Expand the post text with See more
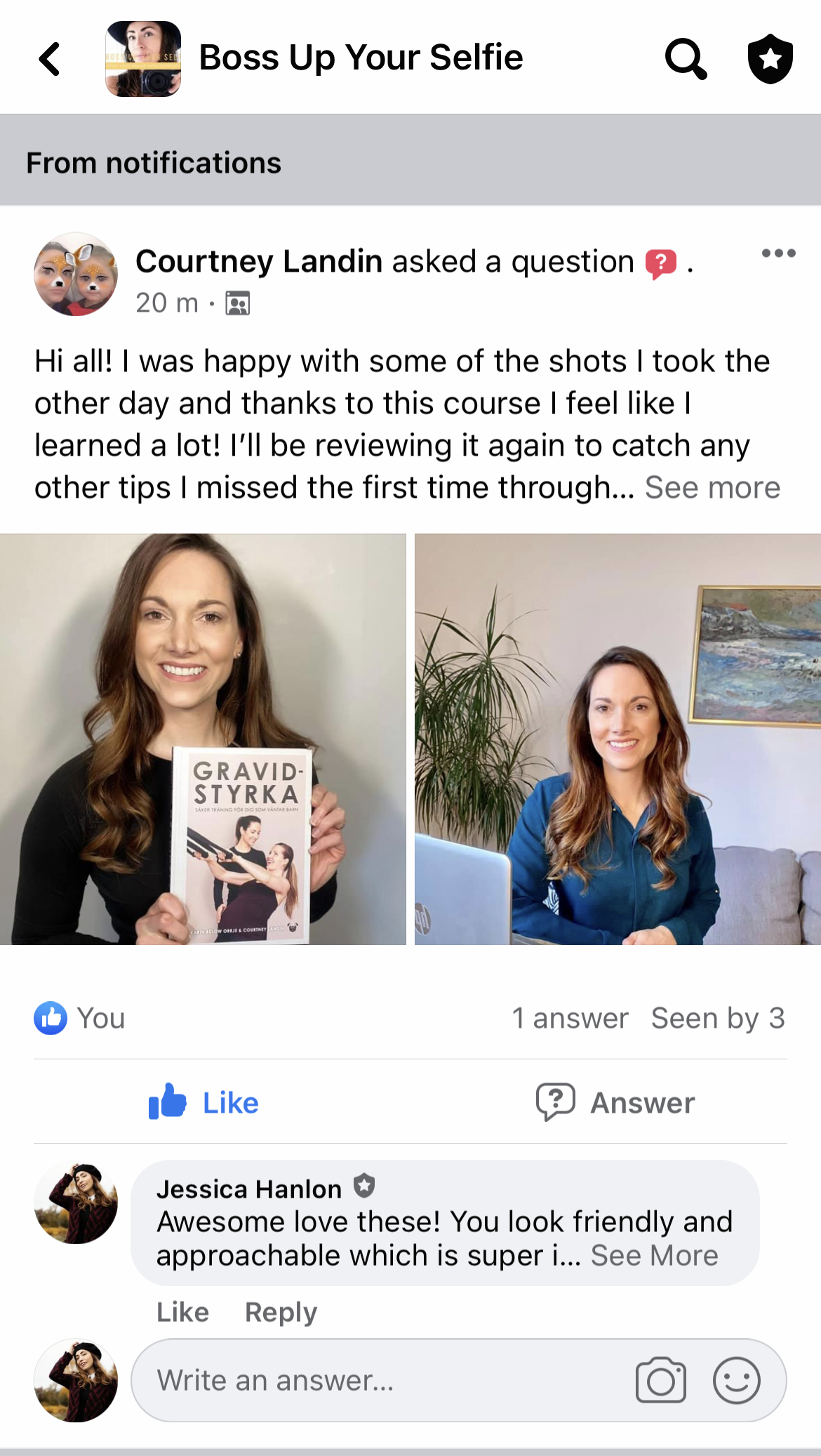821x1456 pixels. pos(712,487)
